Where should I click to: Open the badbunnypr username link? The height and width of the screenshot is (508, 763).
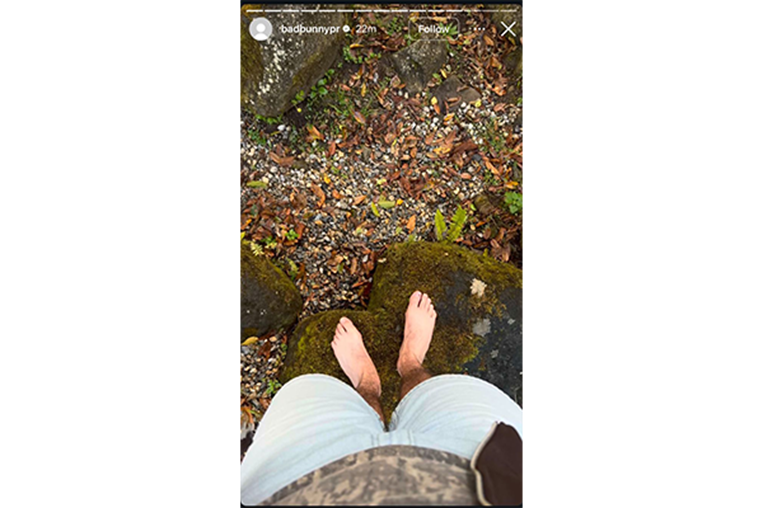(310, 29)
